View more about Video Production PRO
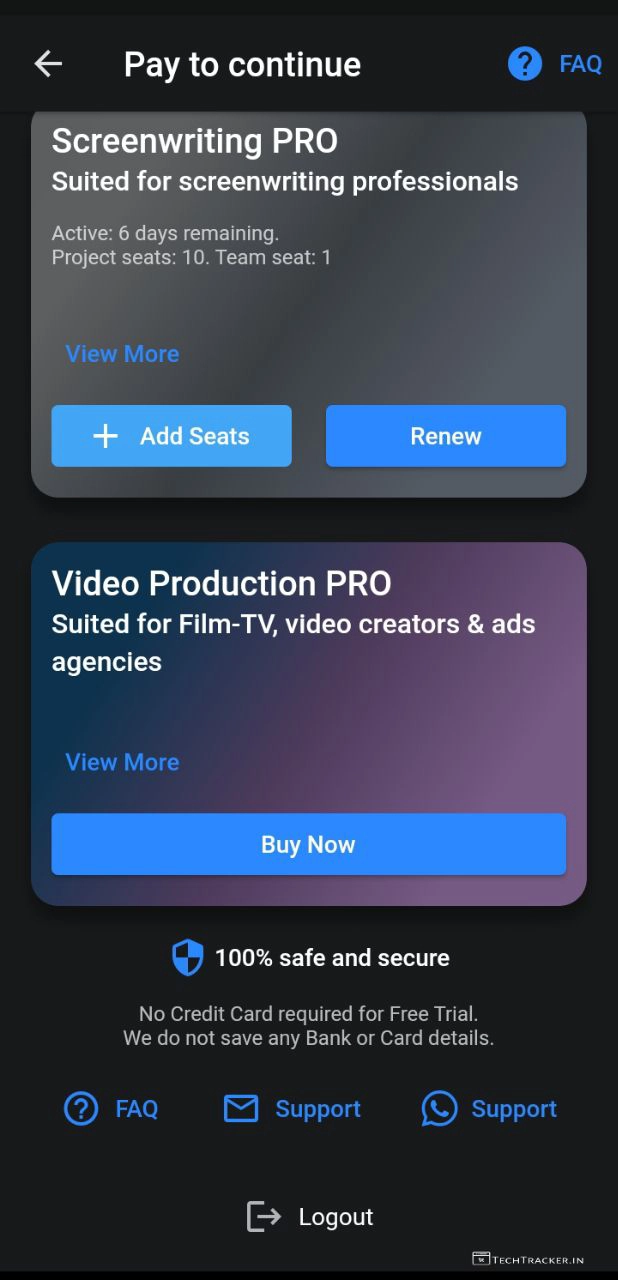Image resolution: width=618 pixels, height=1280 pixels. pos(122,762)
